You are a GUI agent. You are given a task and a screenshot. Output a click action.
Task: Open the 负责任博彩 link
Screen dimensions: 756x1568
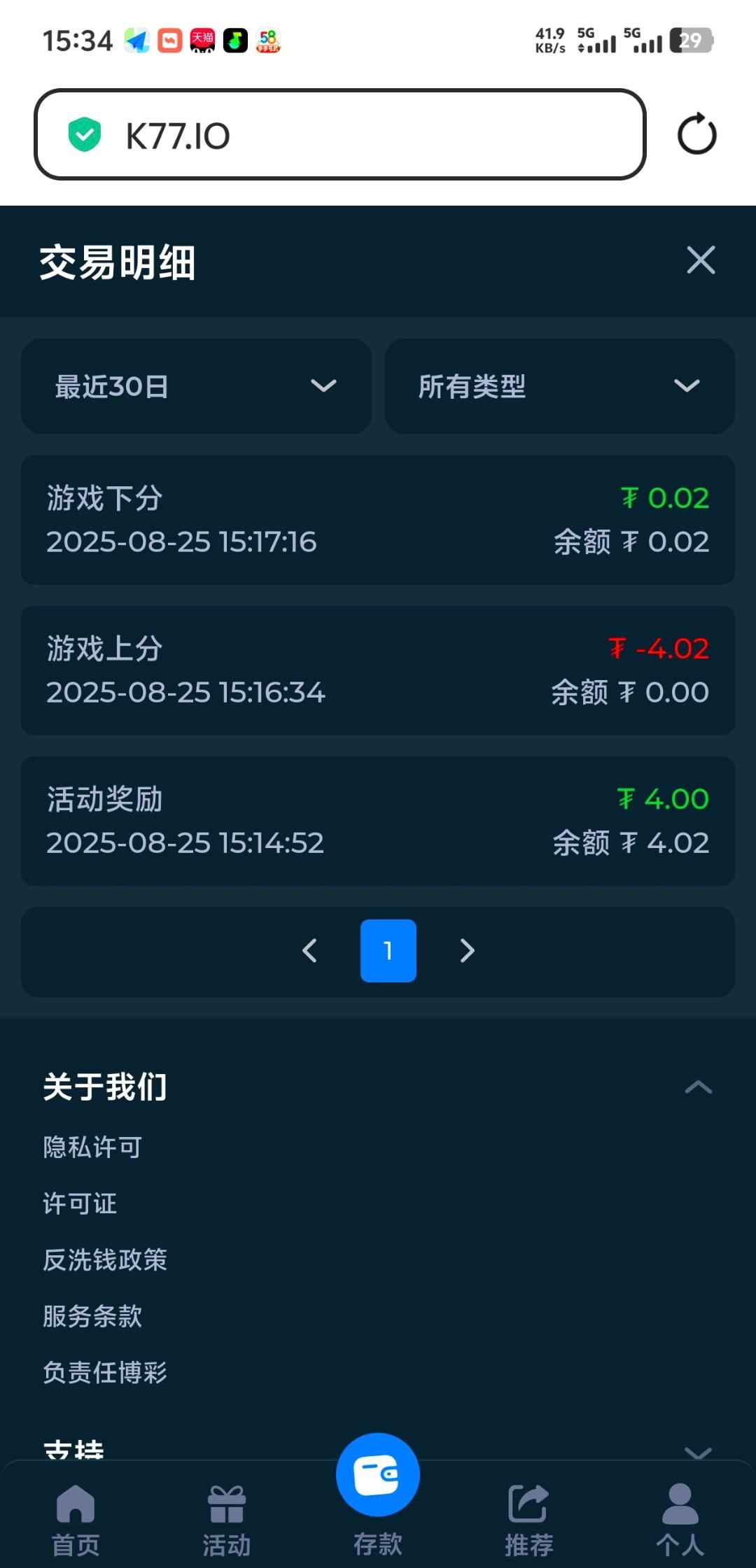pyautogui.click(x=105, y=1373)
